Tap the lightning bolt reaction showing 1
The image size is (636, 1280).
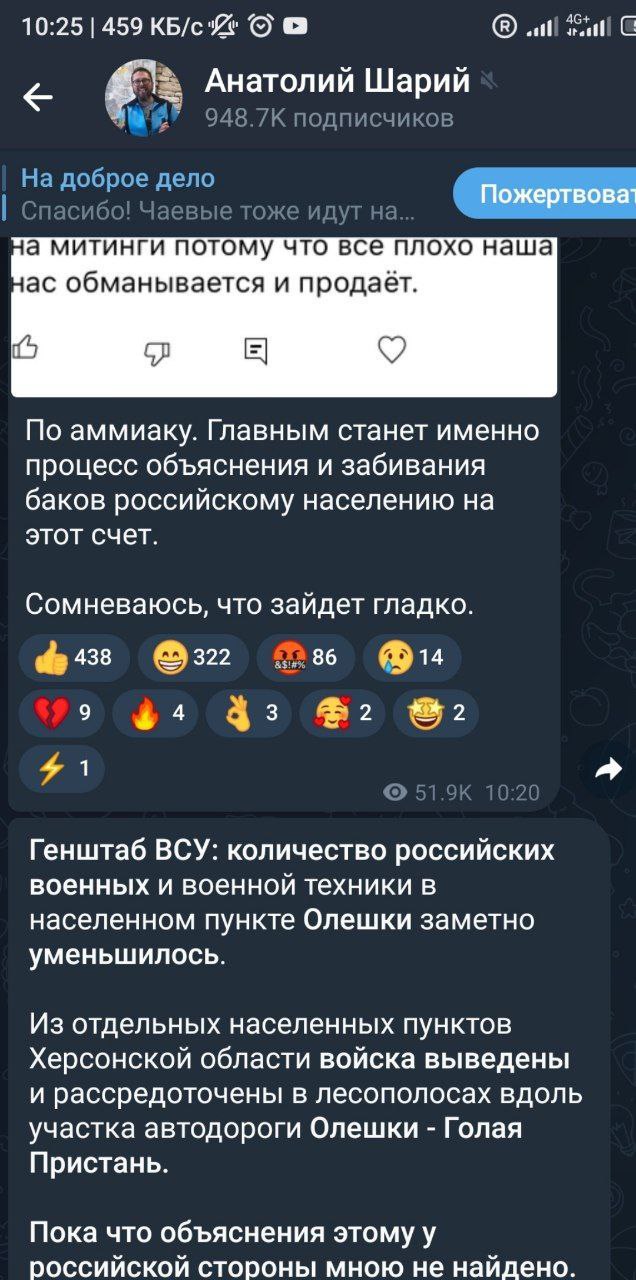tap(62, 768)
